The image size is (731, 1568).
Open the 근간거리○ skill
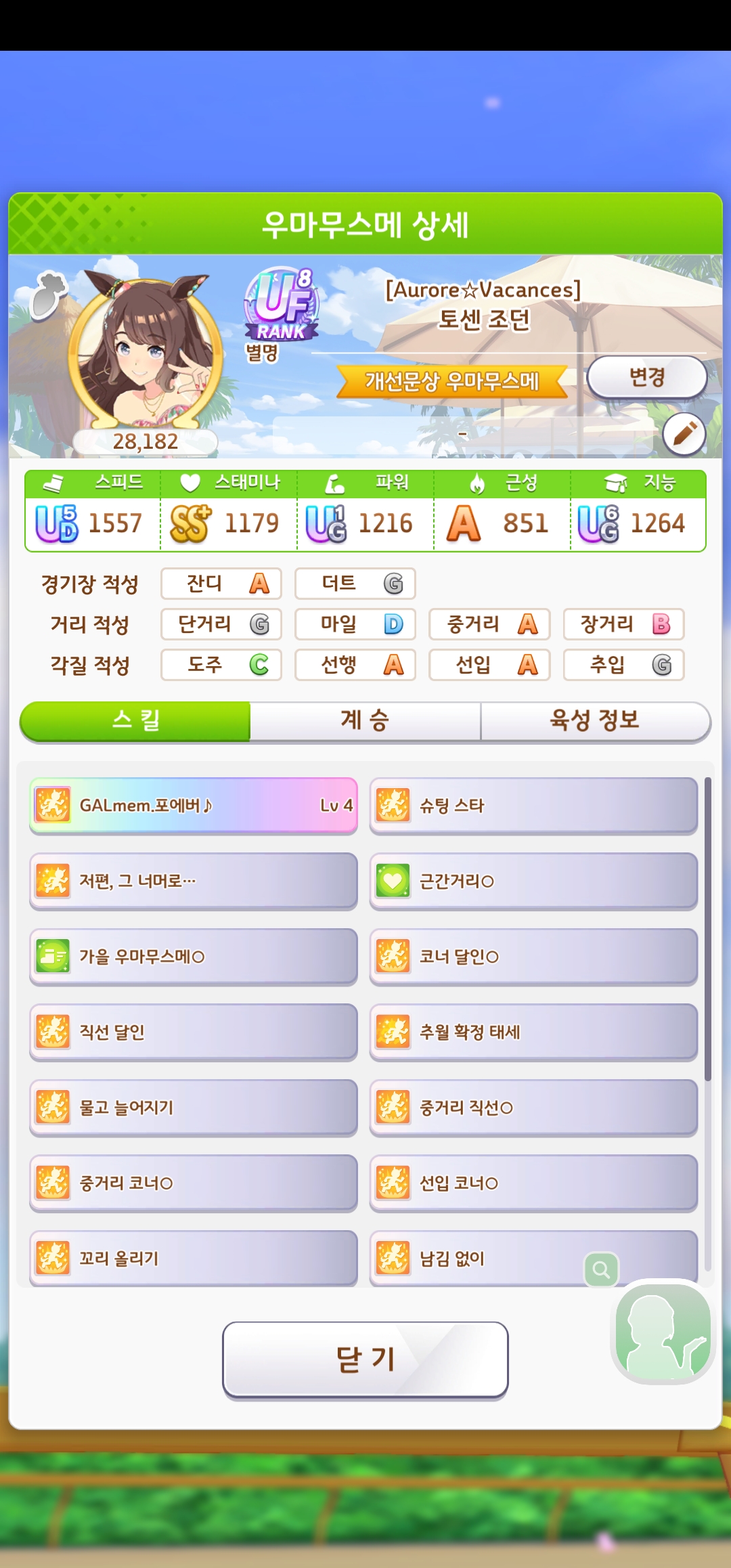point(533,881)
